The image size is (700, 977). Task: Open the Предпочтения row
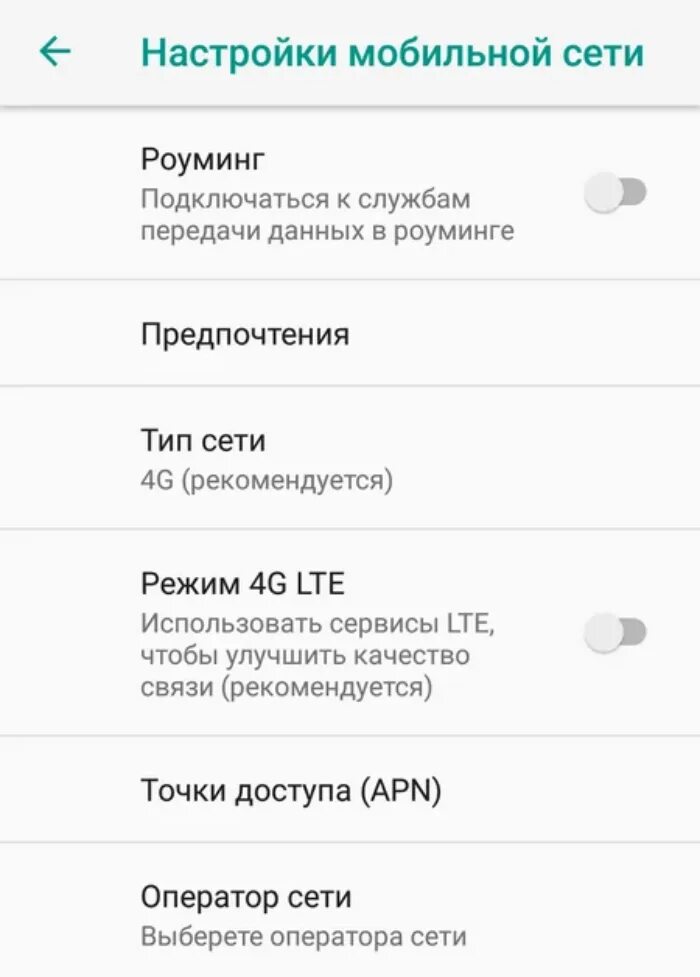tap(350, 333)
